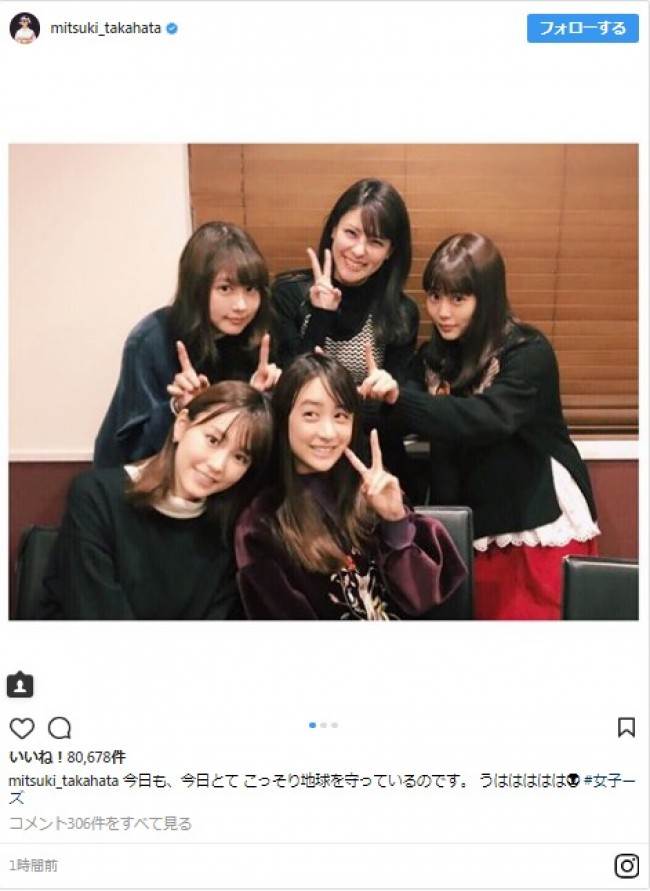Open the posted group photo
The height and width of the screenshot is (891, 650).
coord(323,381)
